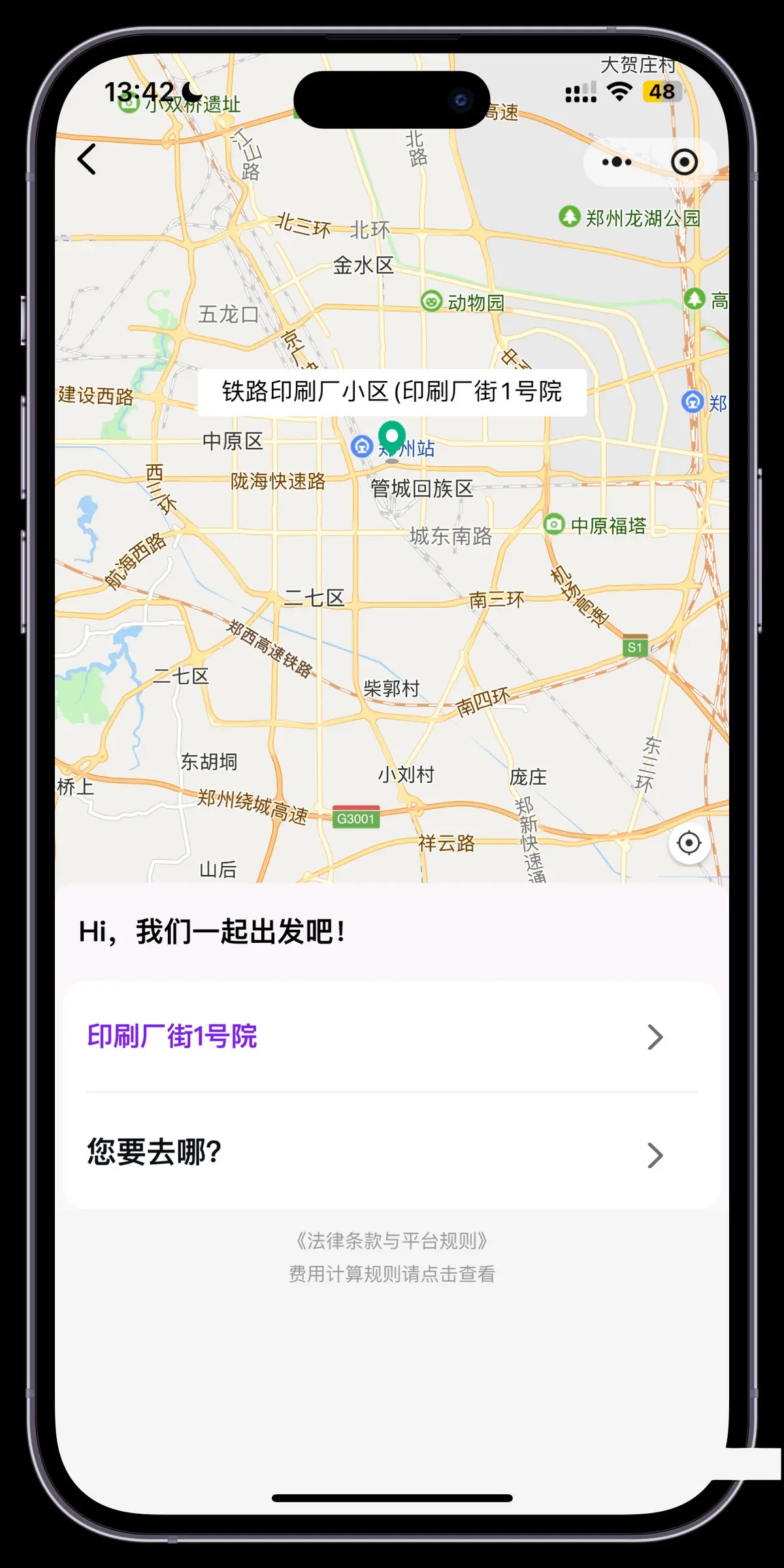
Task: Choose a destination in 您要去哪?
Action: coord(392,1154)
